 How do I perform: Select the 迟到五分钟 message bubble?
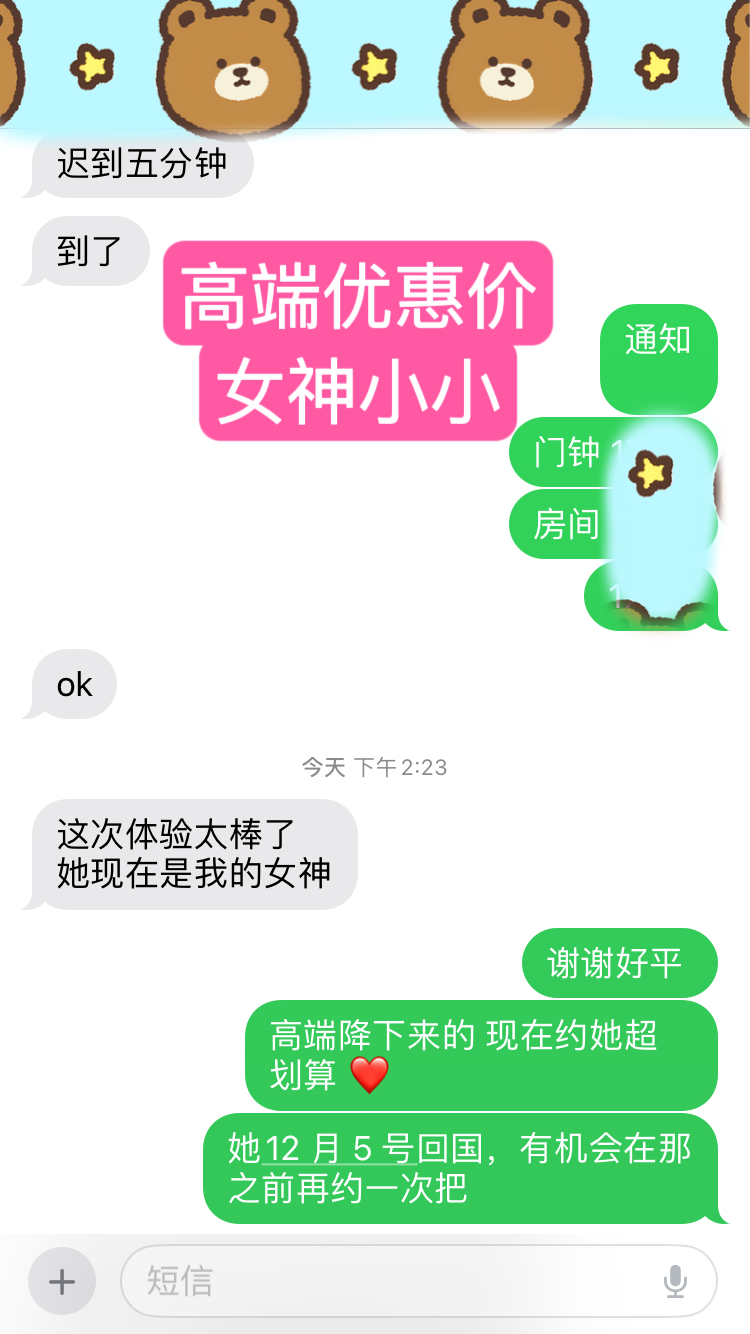[x=138, y=163]
